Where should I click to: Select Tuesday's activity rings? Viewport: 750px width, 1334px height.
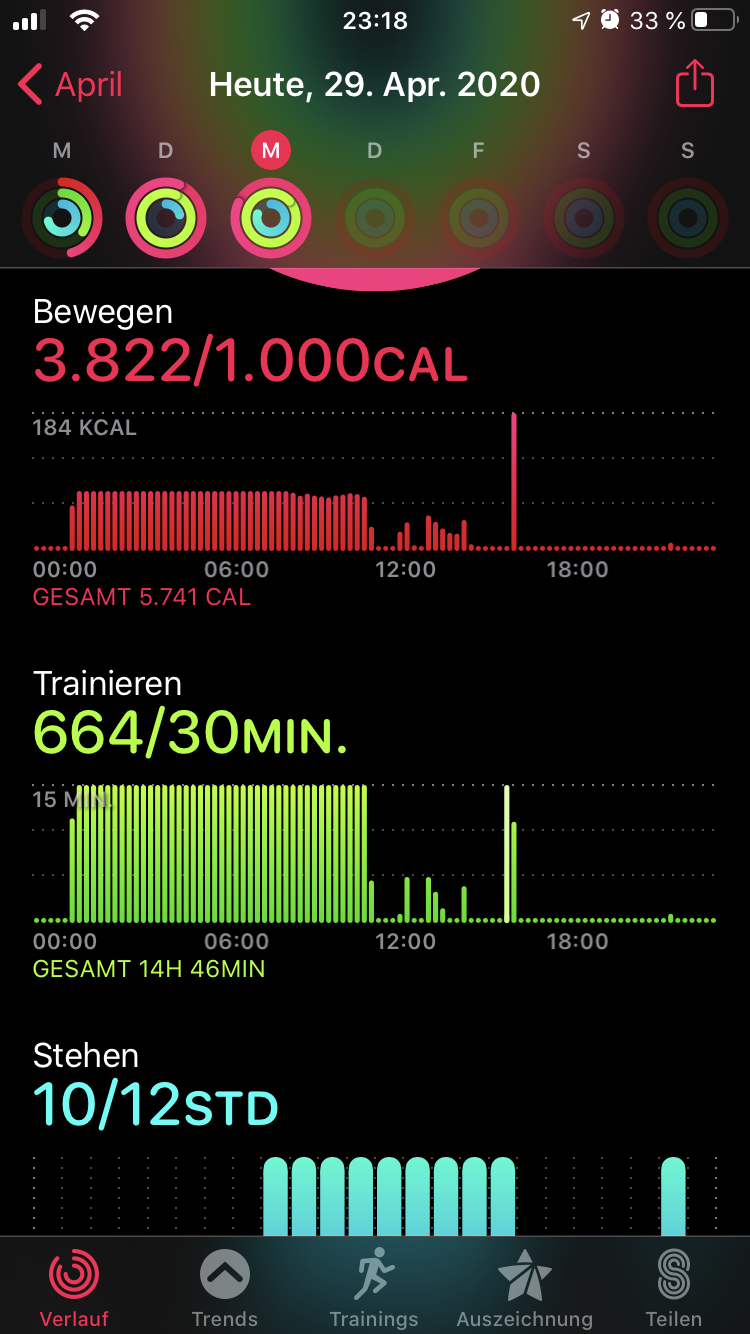[166, 217]
